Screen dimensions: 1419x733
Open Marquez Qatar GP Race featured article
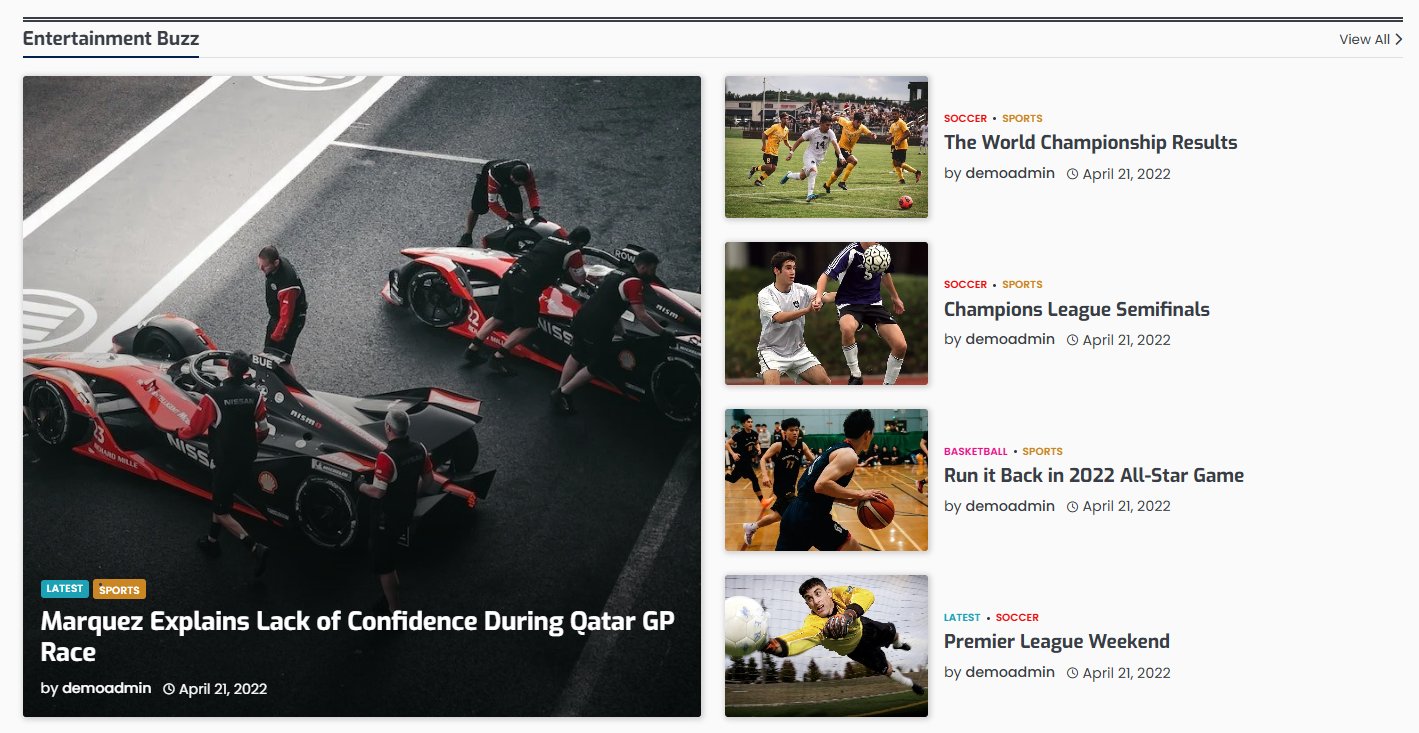pyautogui.click(x=357, y=636)
